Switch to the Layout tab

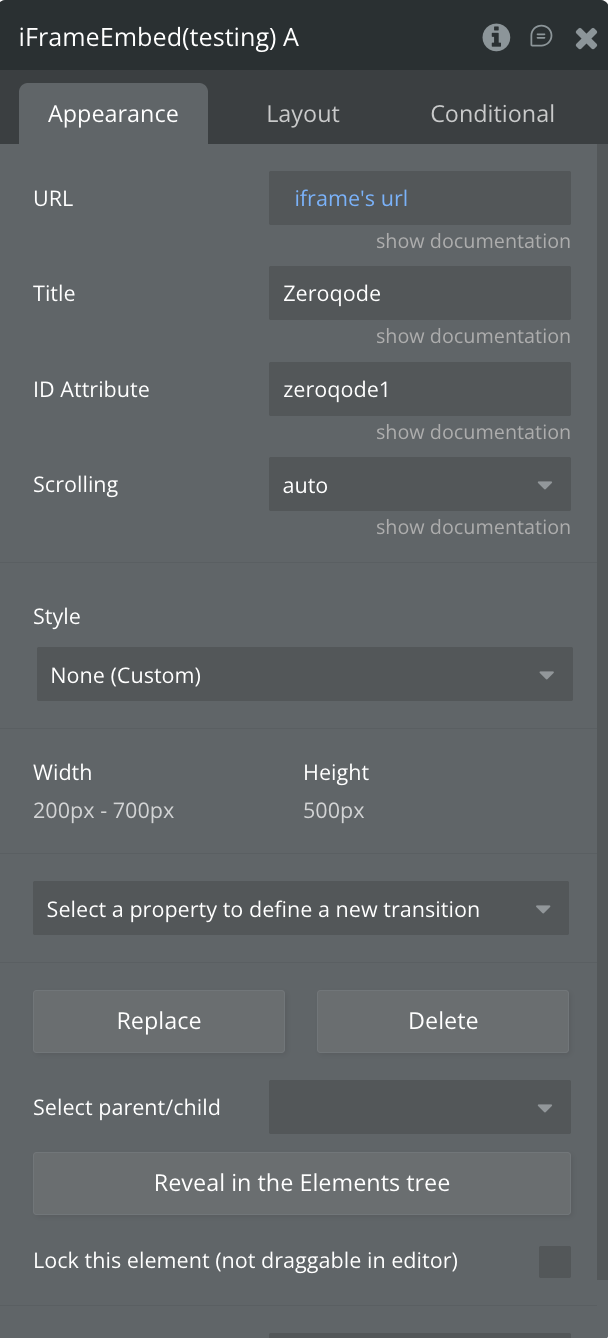coord(302,114)
